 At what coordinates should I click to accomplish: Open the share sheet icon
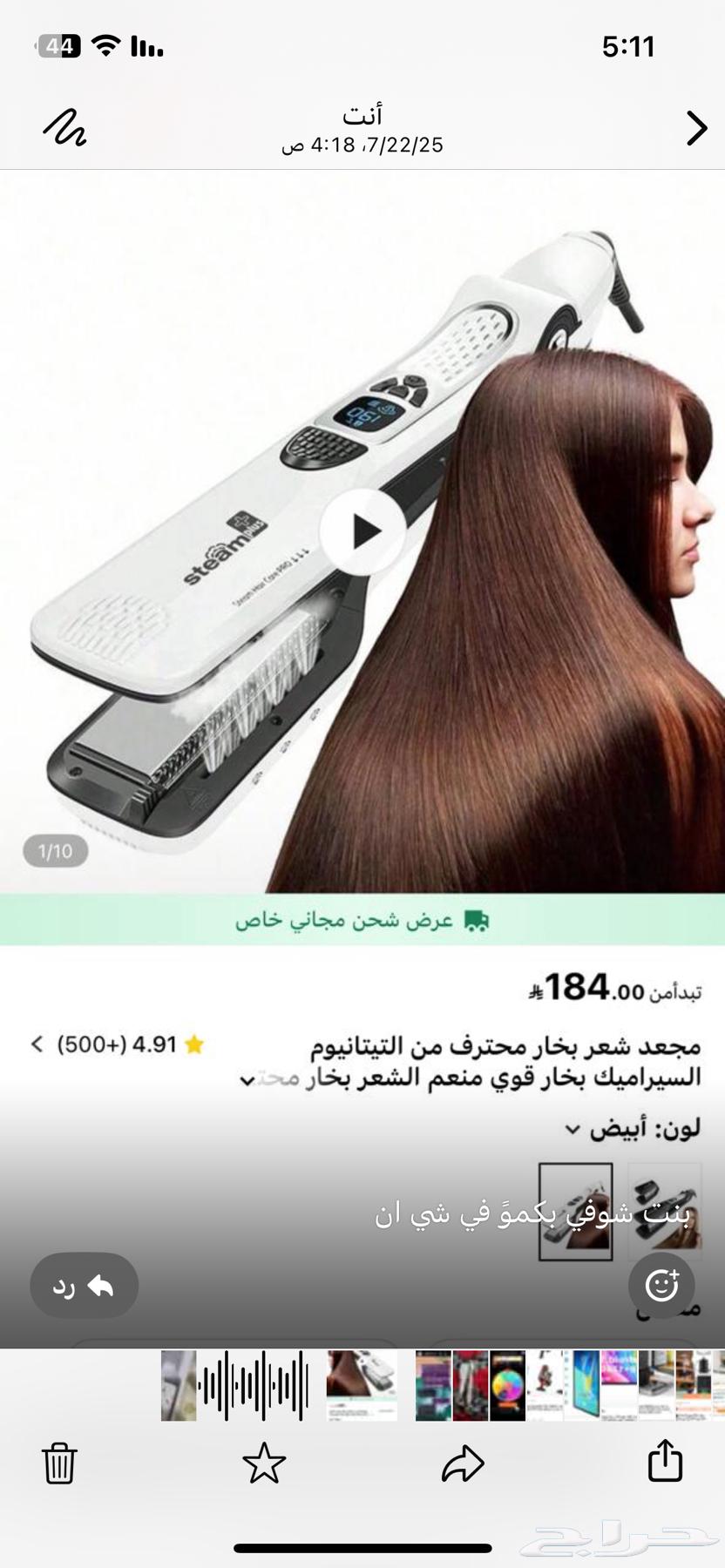[665, 1461]
